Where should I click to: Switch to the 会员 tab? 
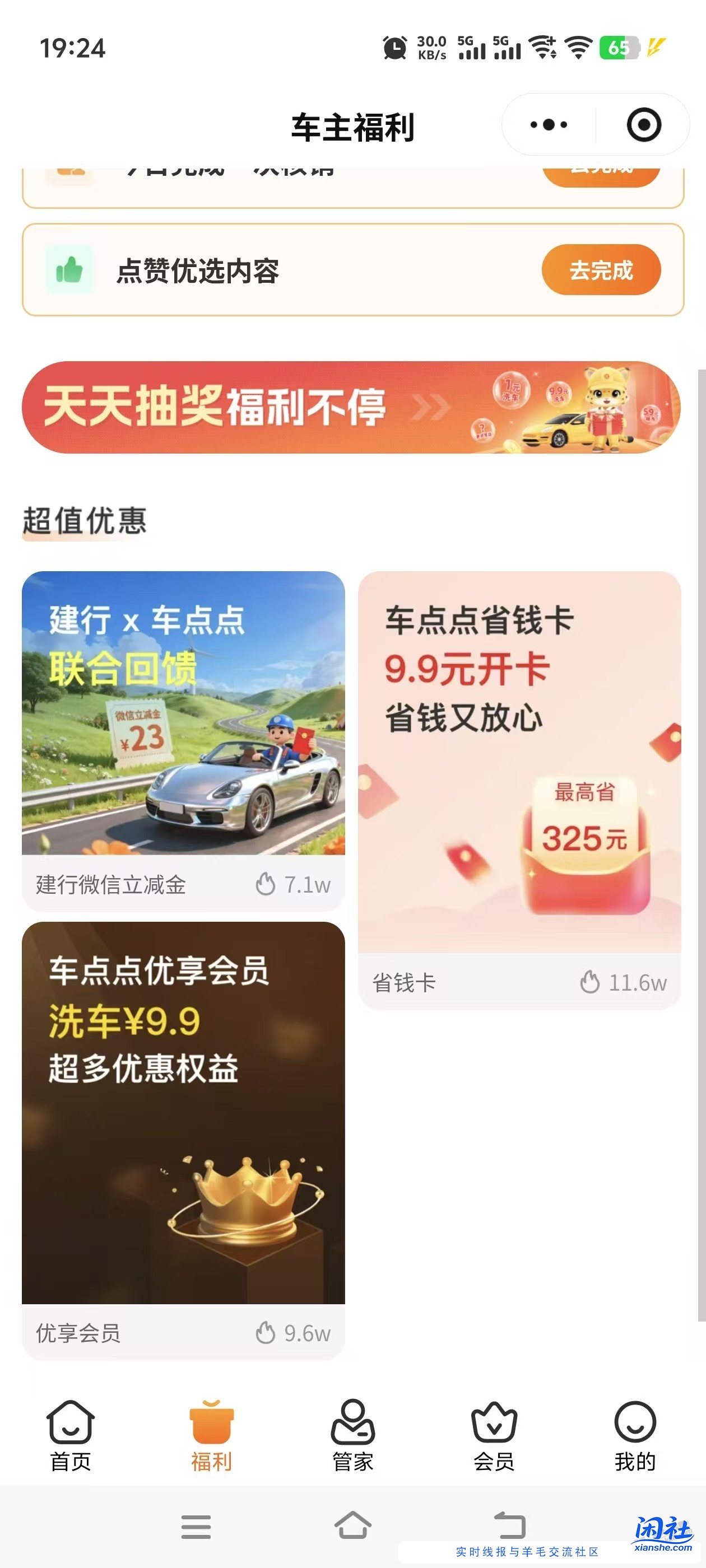click(495, 1436)
